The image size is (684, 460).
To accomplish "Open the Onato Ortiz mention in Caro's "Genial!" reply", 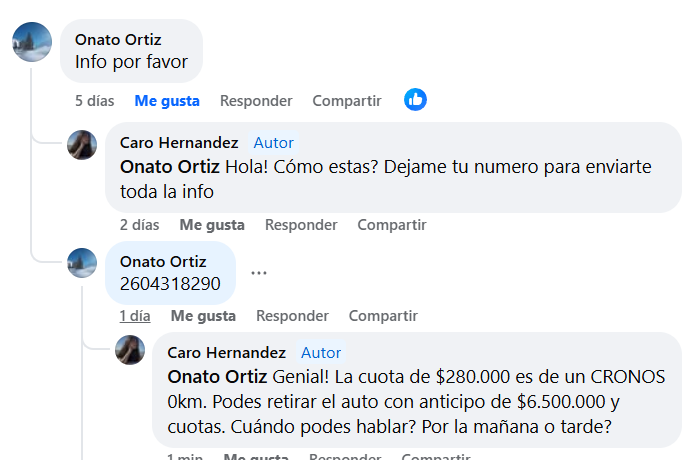I will click(218, 377).
